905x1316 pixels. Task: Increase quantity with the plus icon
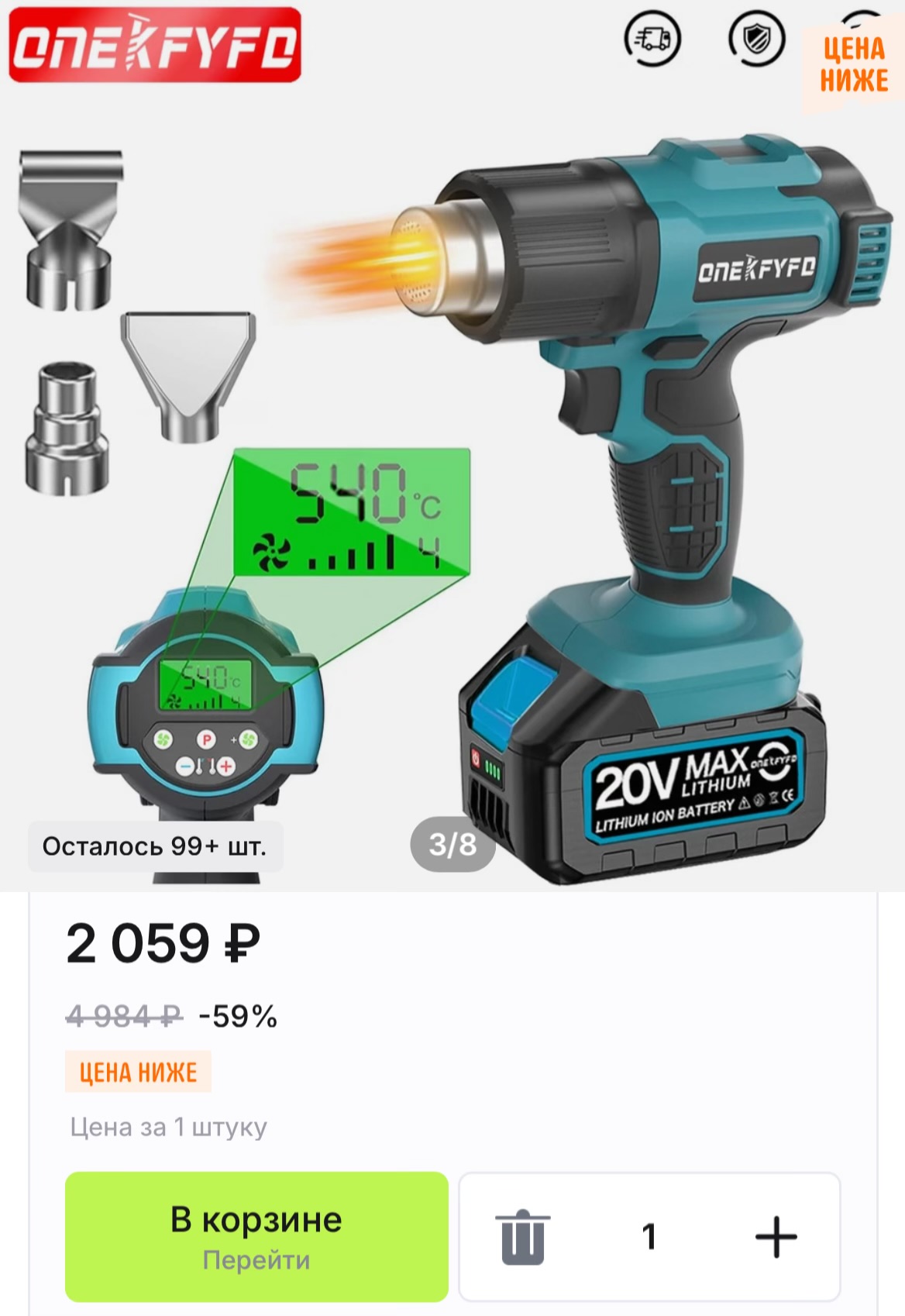tap(776, 1237)
